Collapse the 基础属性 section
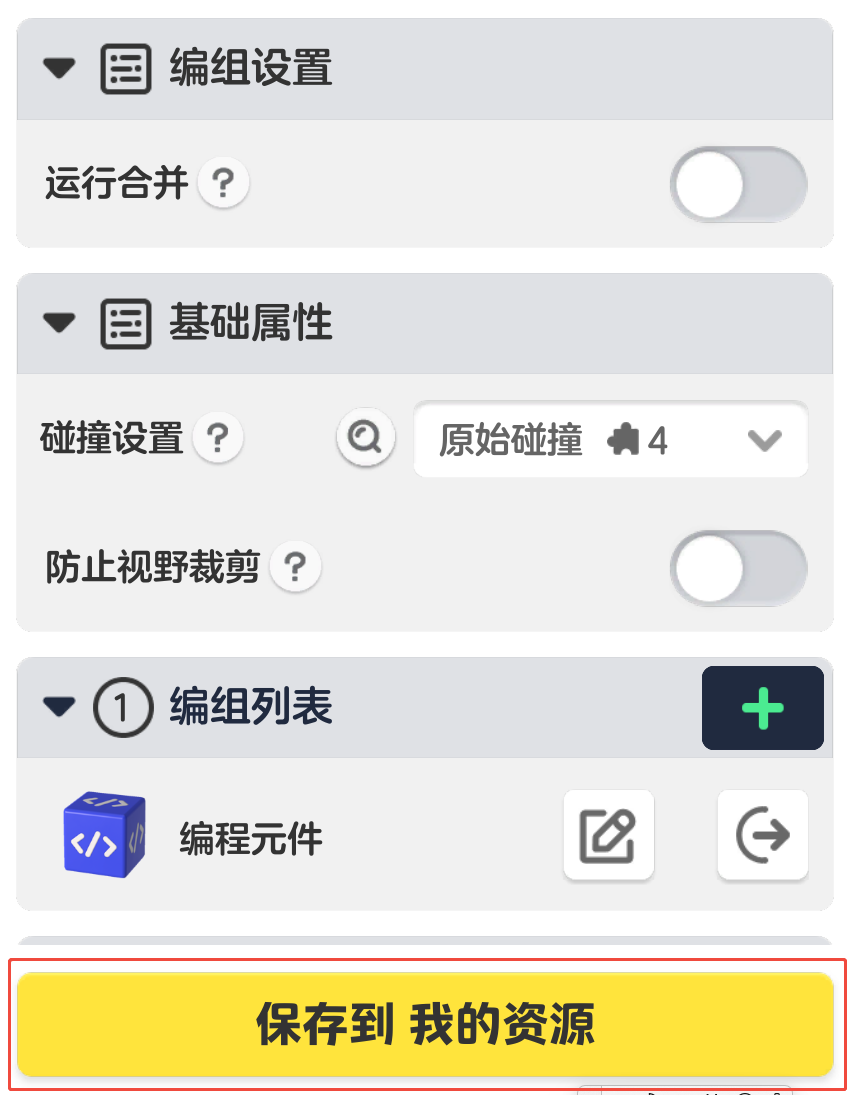Screen dimensions: 853x1095 pos(60,323)
